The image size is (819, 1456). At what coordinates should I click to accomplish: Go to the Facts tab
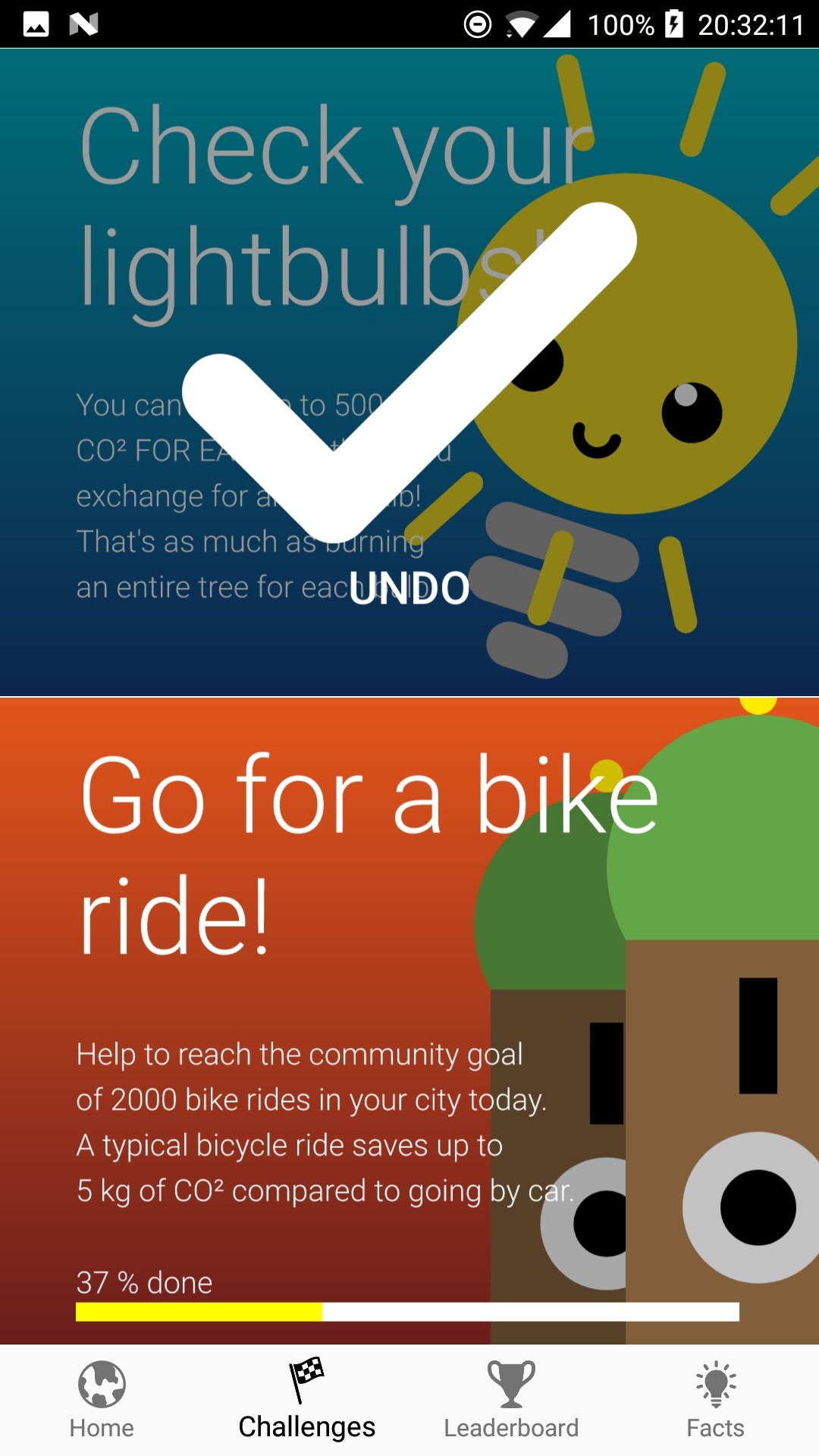tap(715, 1400)
